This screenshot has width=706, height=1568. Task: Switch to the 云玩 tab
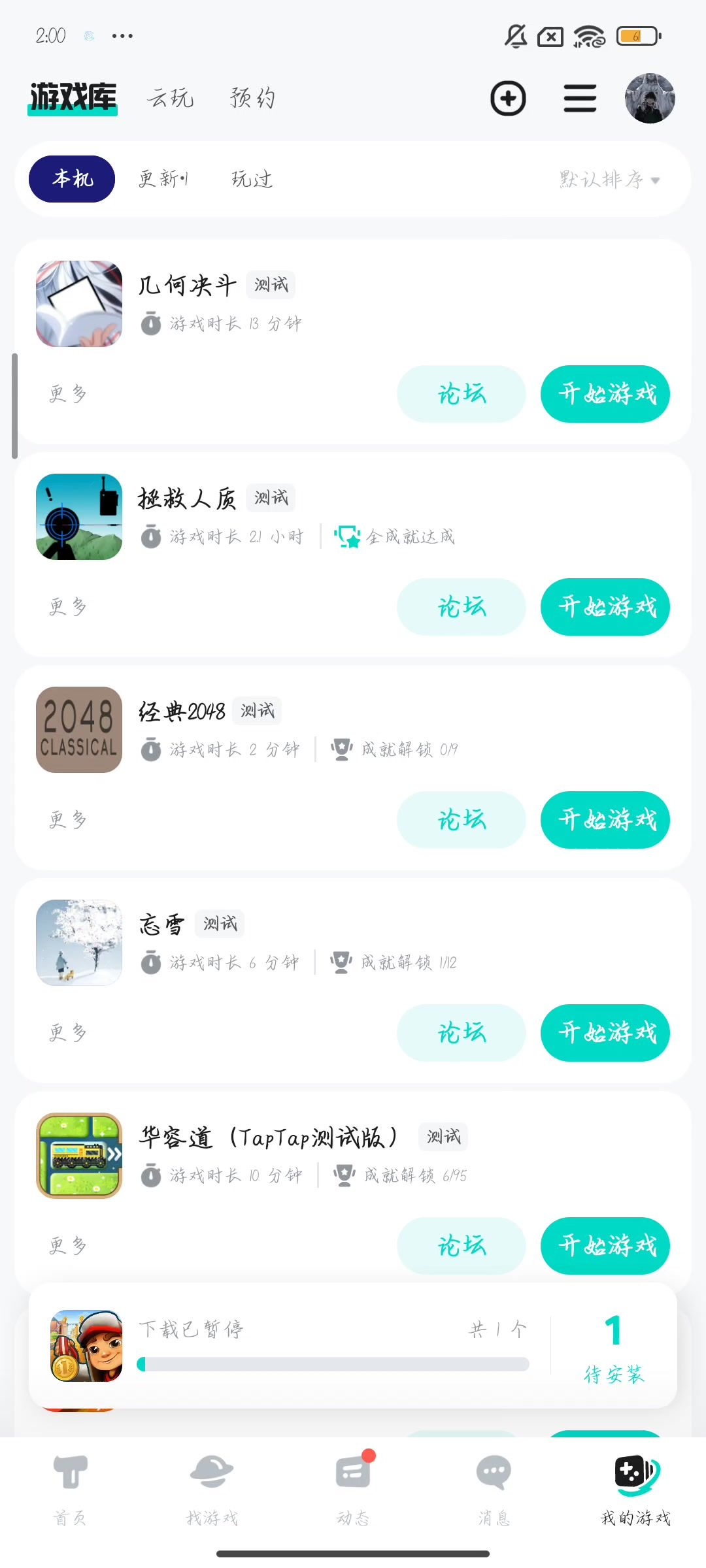coord(170,98)
